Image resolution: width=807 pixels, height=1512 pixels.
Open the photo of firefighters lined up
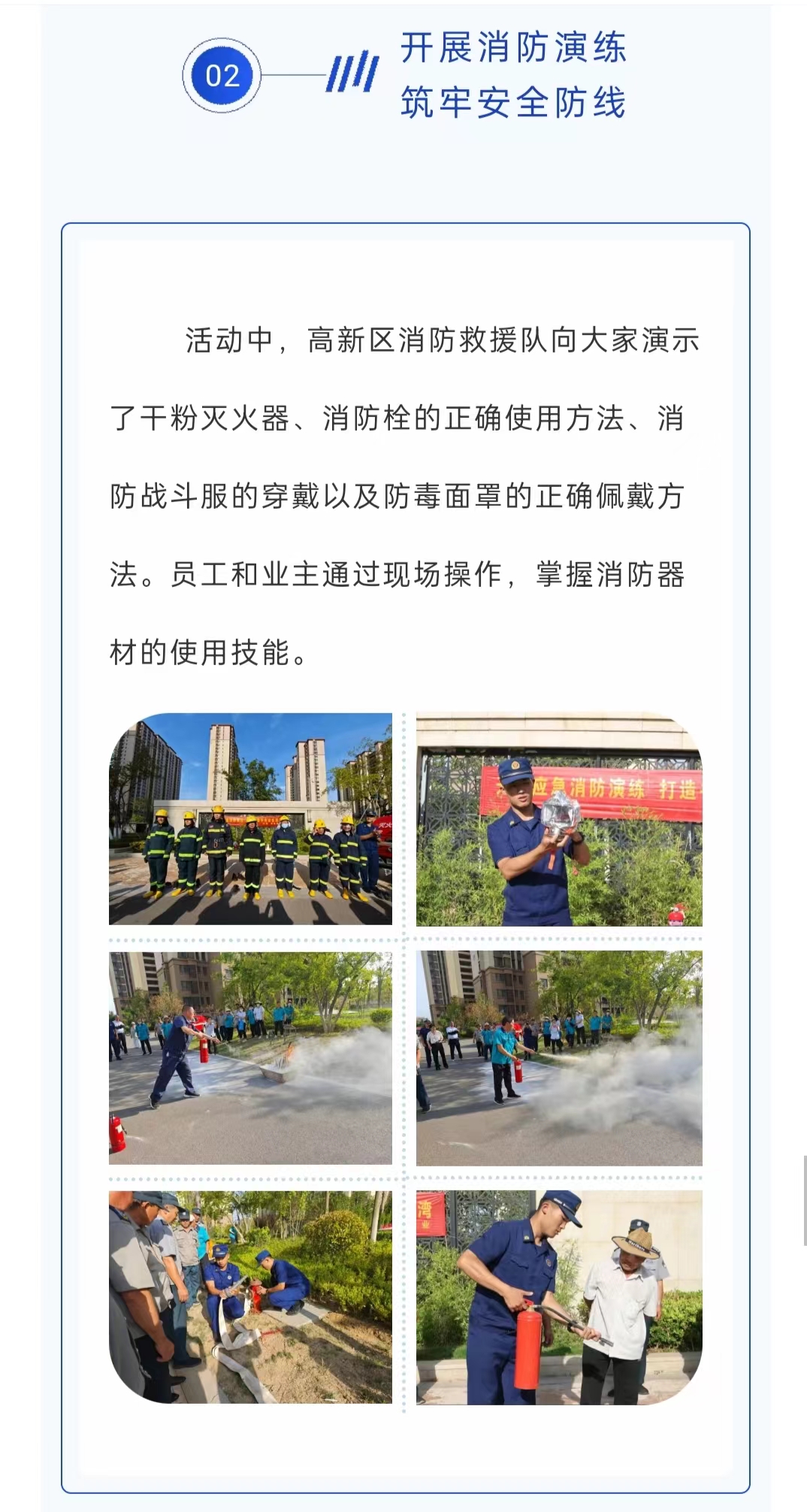click(250, 818)
